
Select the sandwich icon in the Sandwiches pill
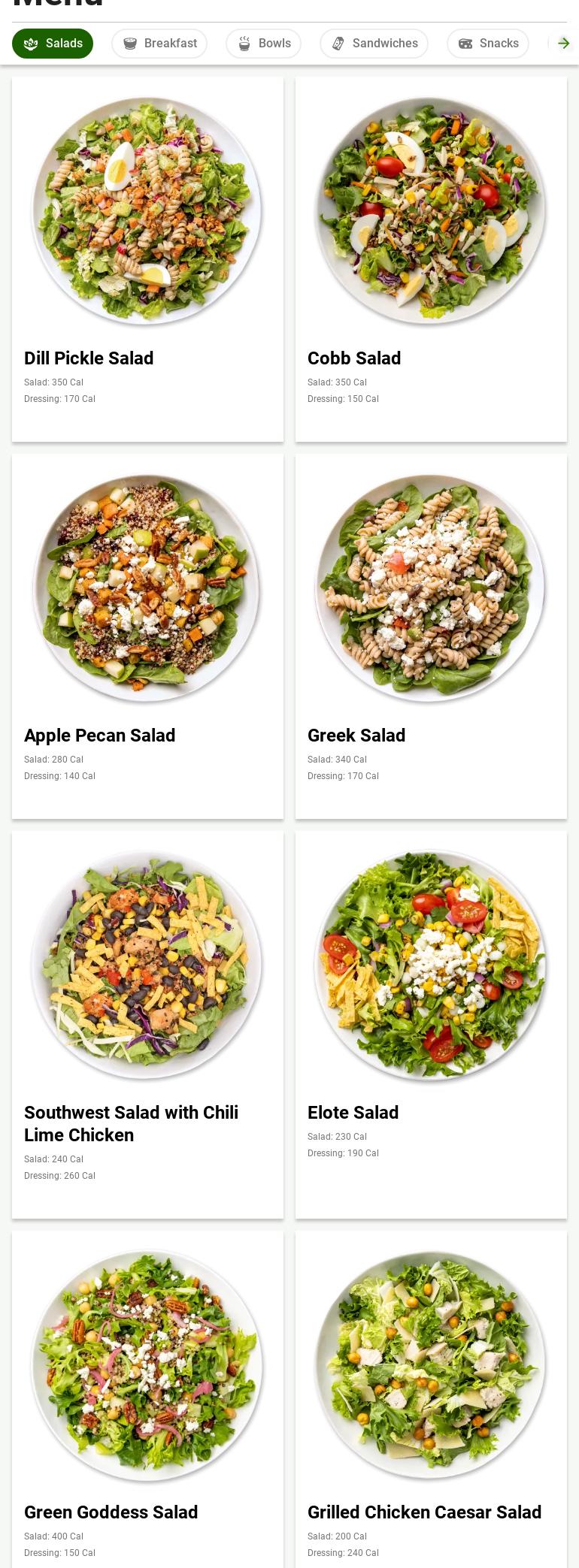tap(338, 44)
